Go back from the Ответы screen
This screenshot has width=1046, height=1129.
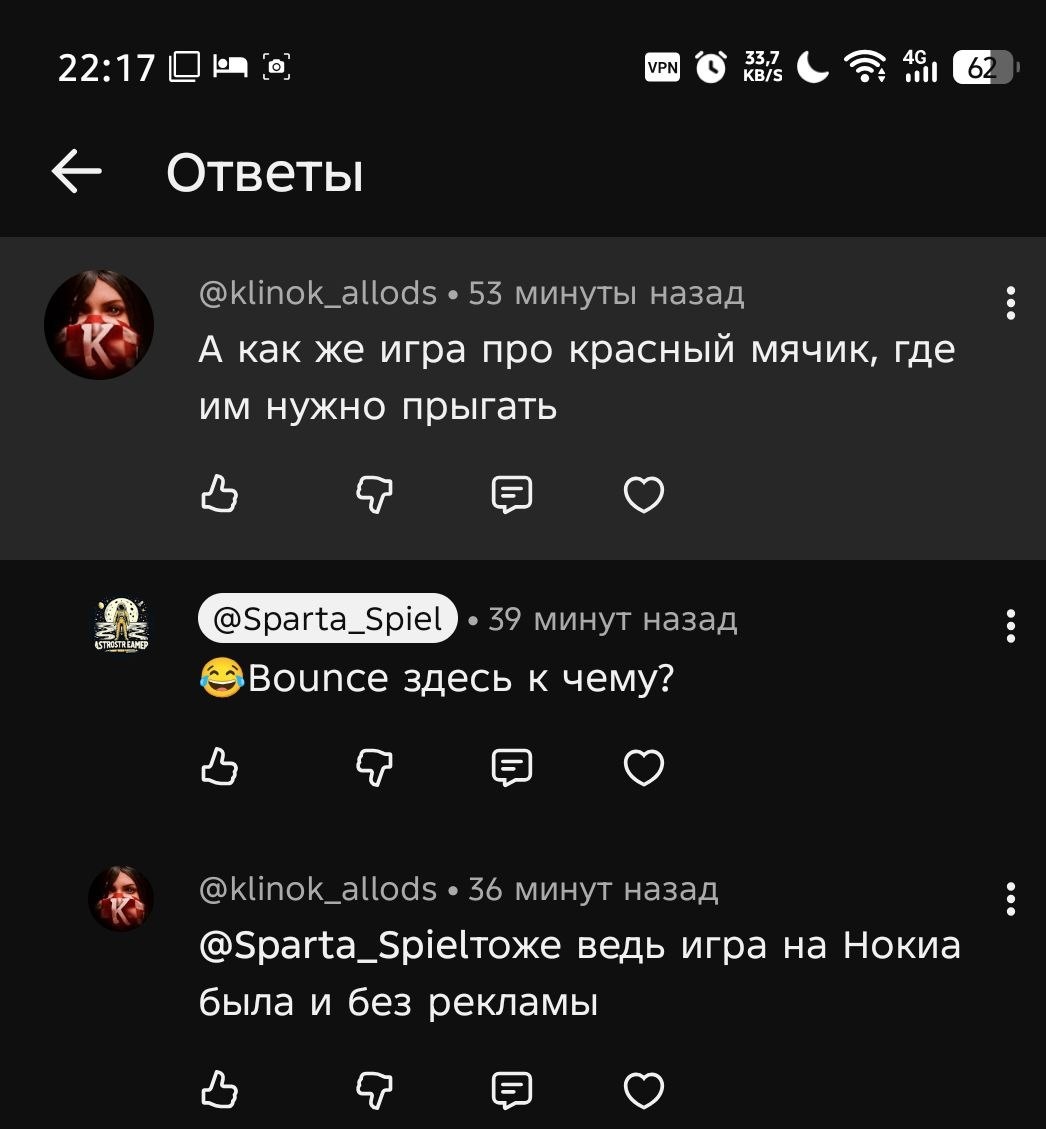(76, 171)
